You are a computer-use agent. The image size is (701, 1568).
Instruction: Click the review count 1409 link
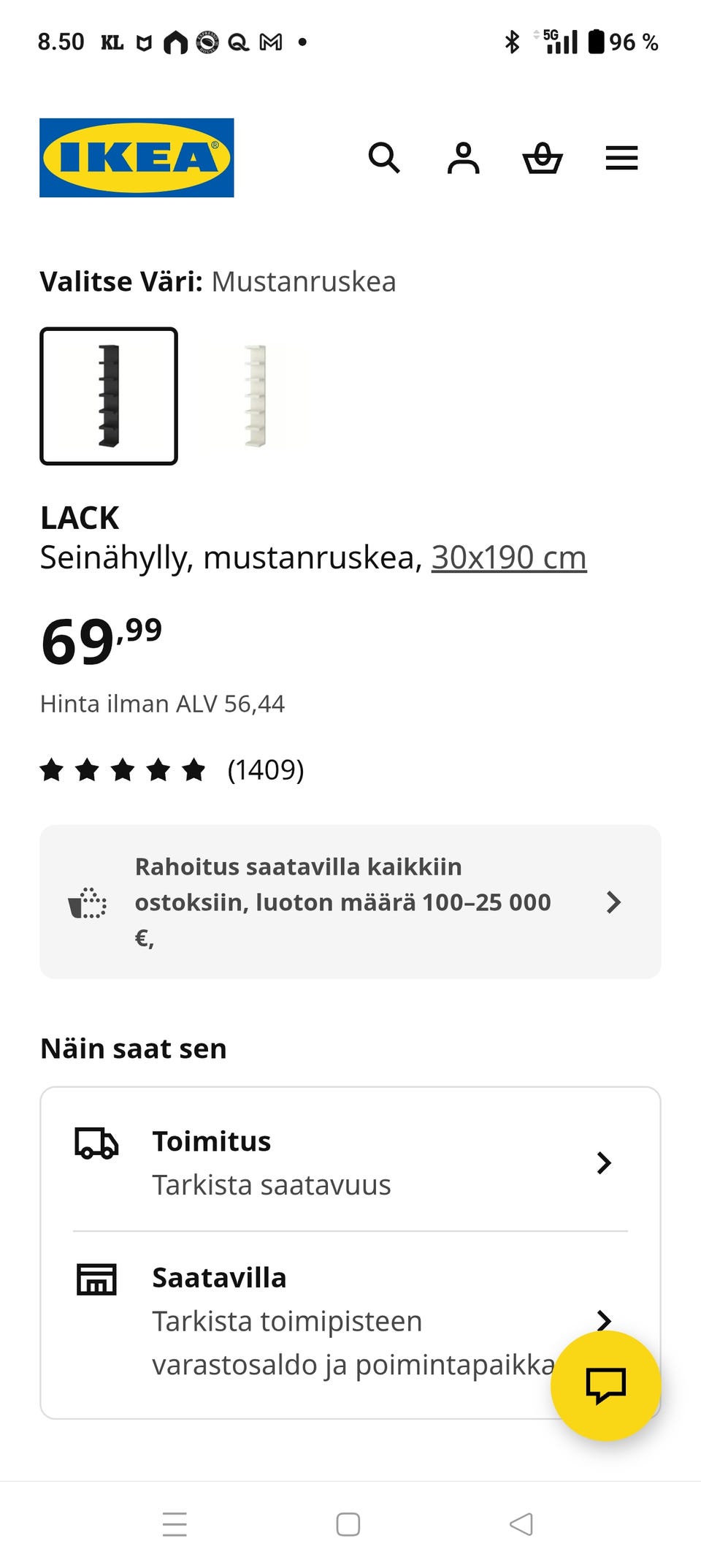(266, 769)
